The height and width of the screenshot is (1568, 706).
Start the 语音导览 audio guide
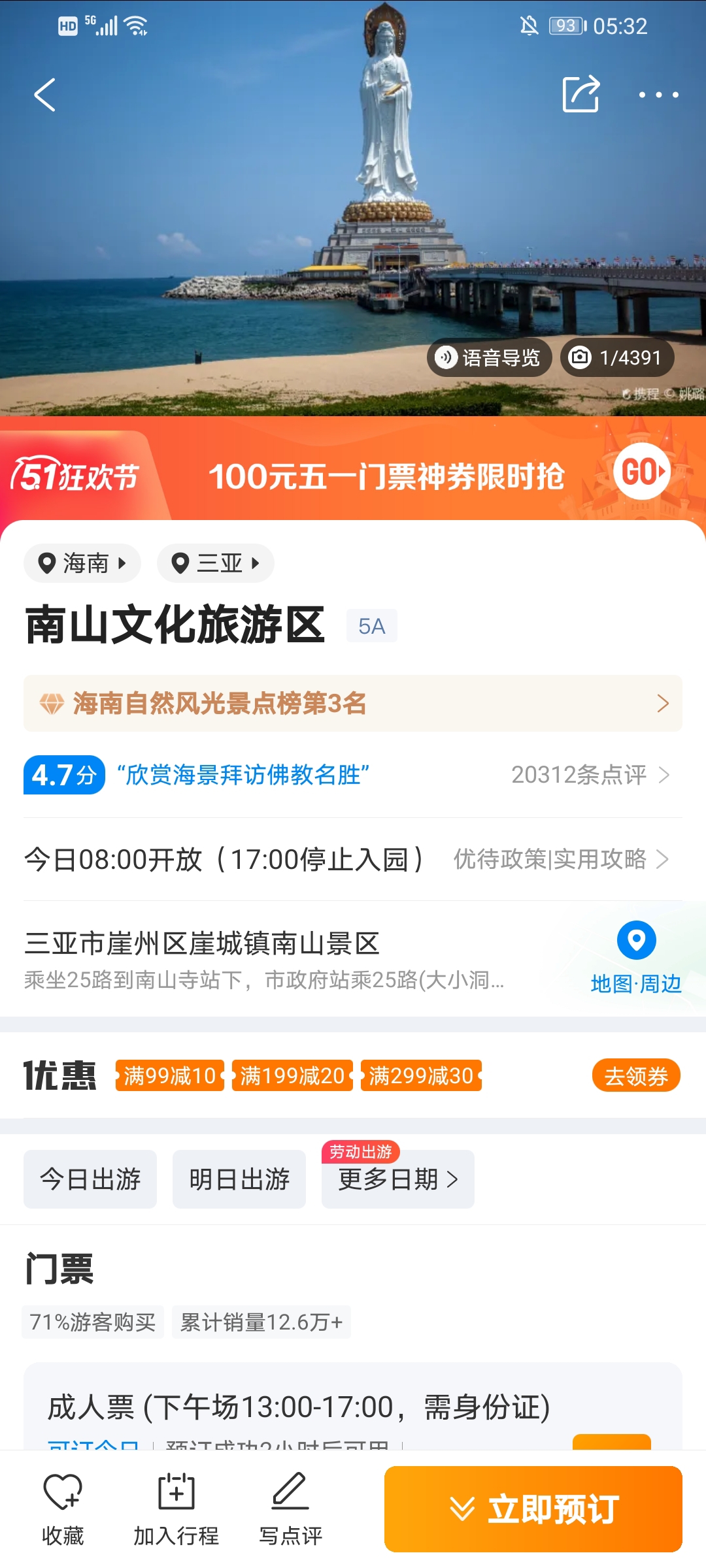tap(490, 357)
